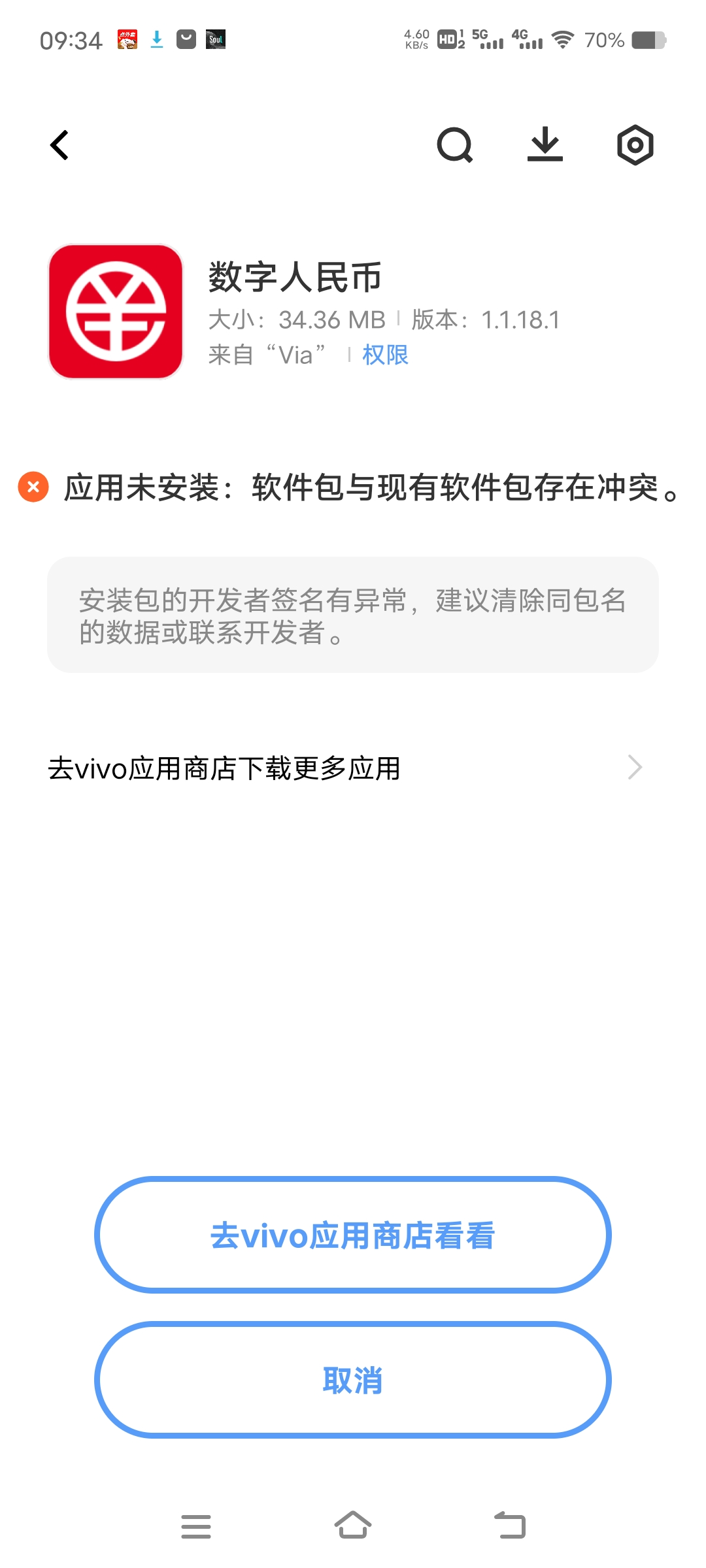Open the hexagon settings icon
The width and height of the screenshot is (706, 1568).
(x=635, y=145)
